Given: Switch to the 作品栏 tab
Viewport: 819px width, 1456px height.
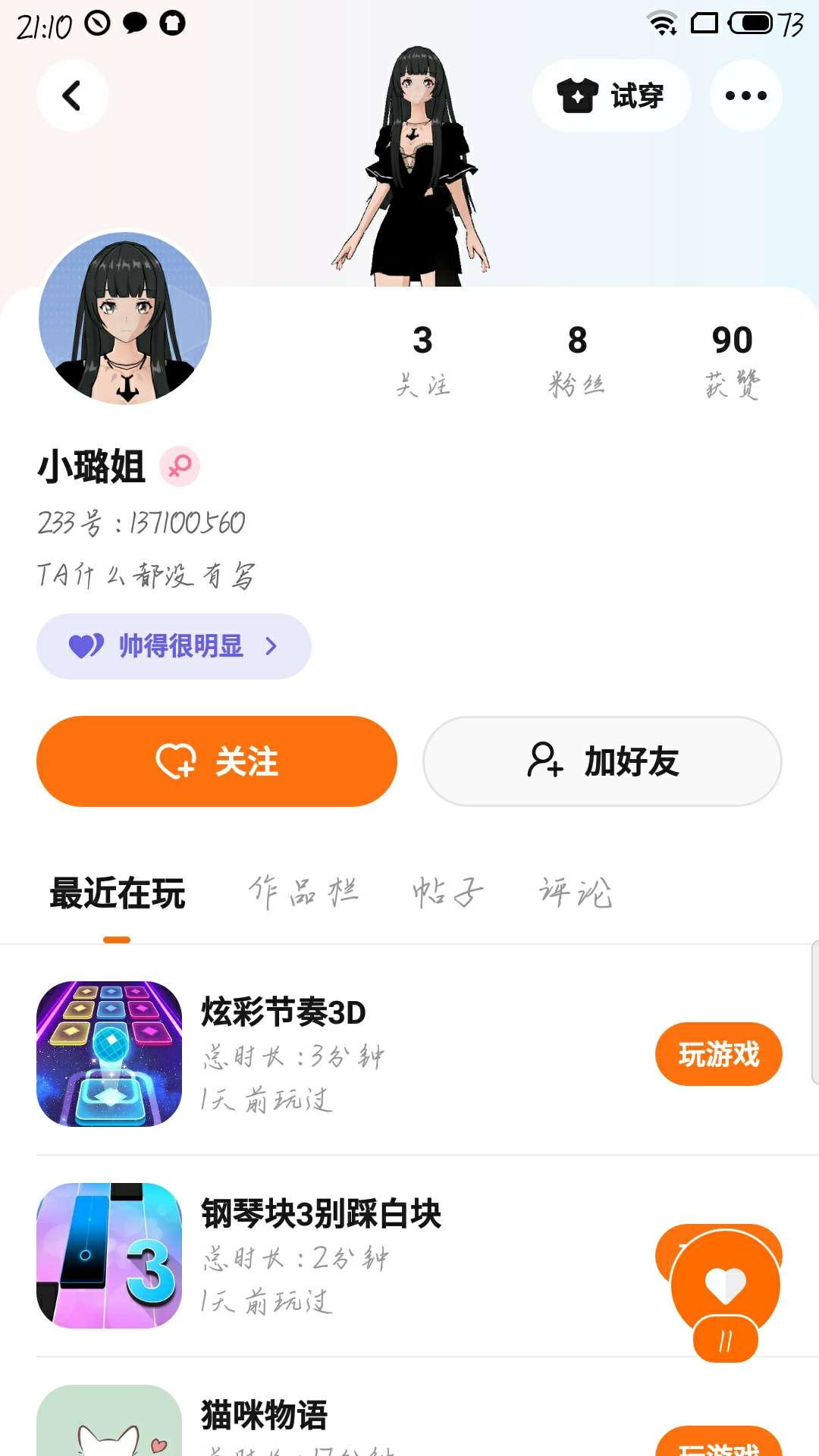Looking at the screenshot, I should [x=303, y=893].
